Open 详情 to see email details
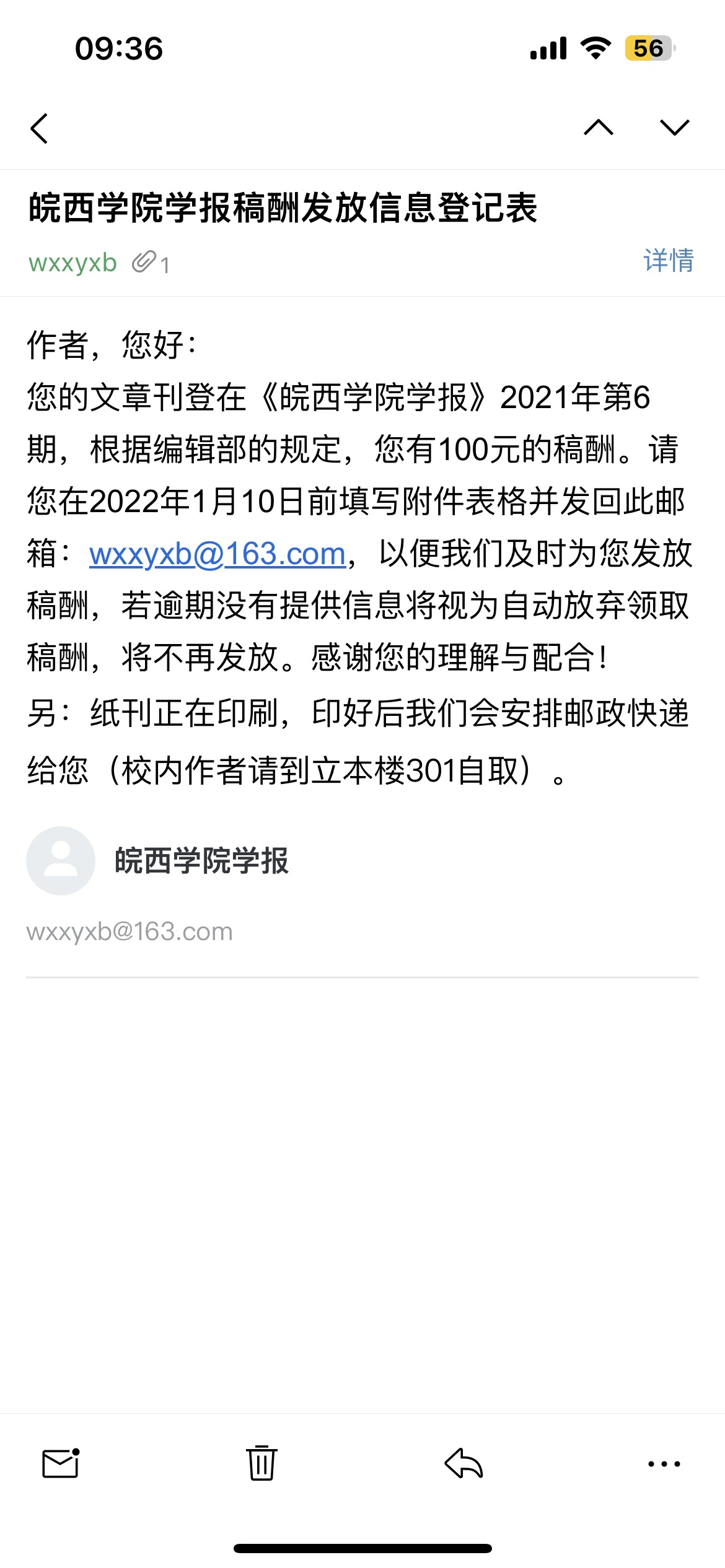The height and width of the screenshot is (1568, 725). point(669,260)
